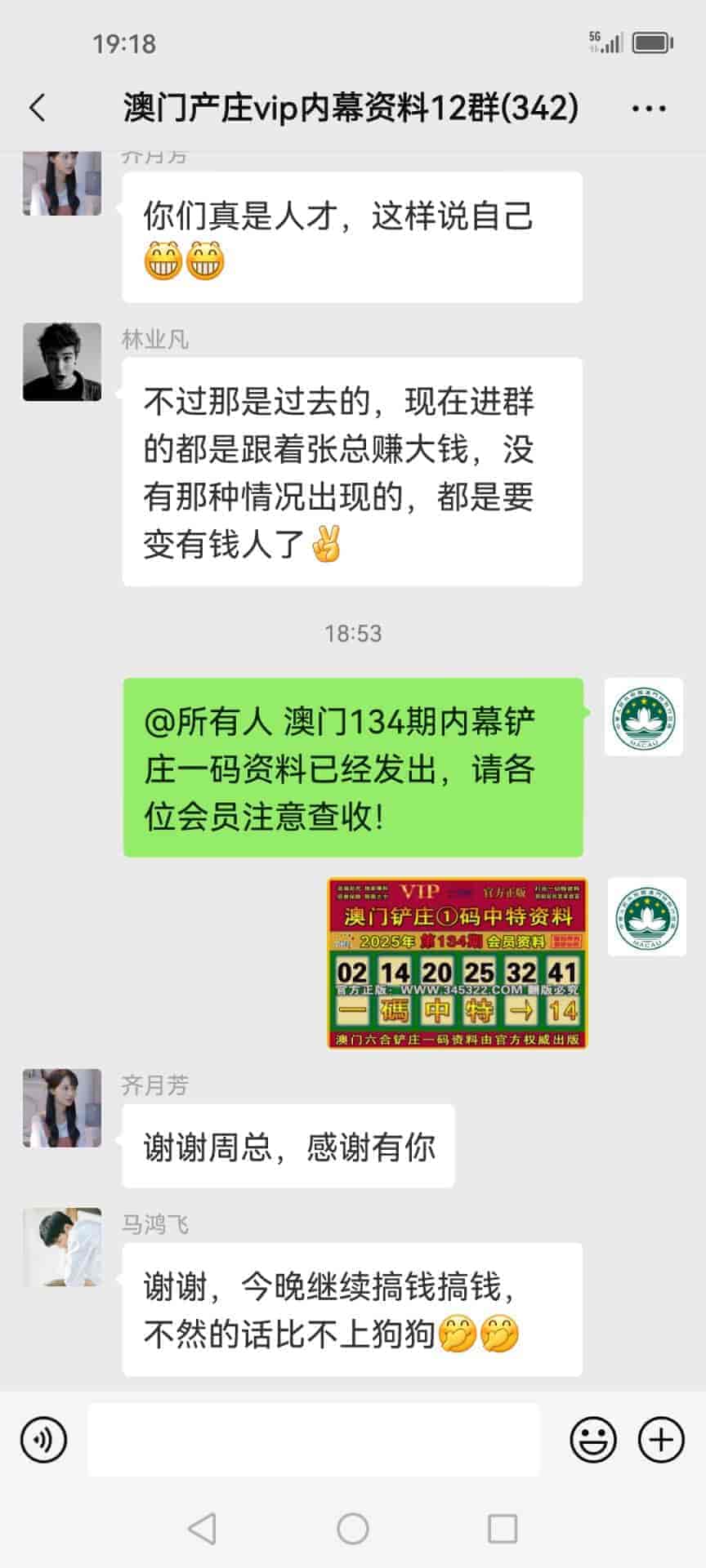View the 澳门铲庄一码中特 image message
This screenshot has height=1568, width=706.
pos(457,963)
